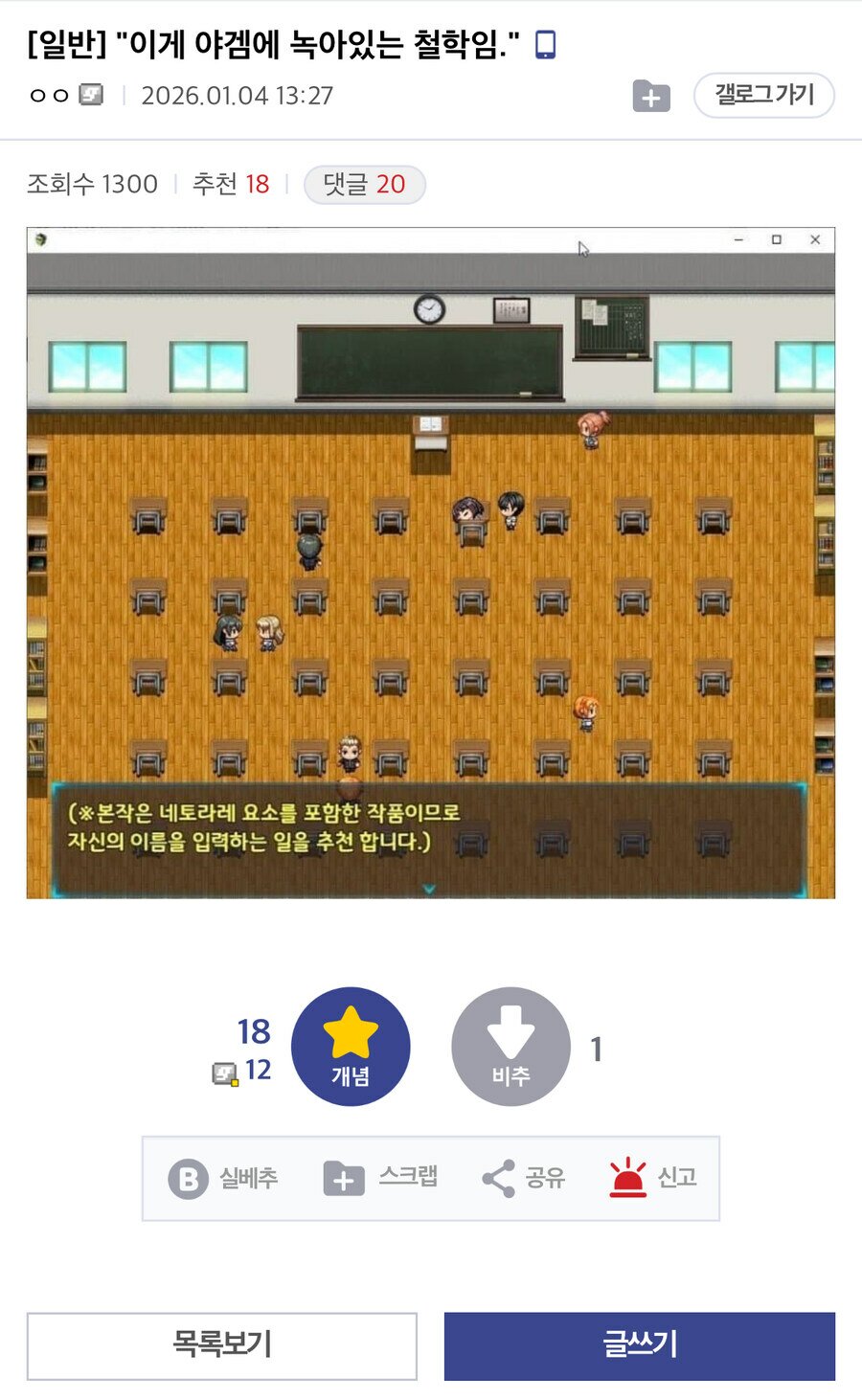The width and height of the screenshot is (862, 1400).
Task: Downvote the post with 비추
Action: [x=510, y=1047]
